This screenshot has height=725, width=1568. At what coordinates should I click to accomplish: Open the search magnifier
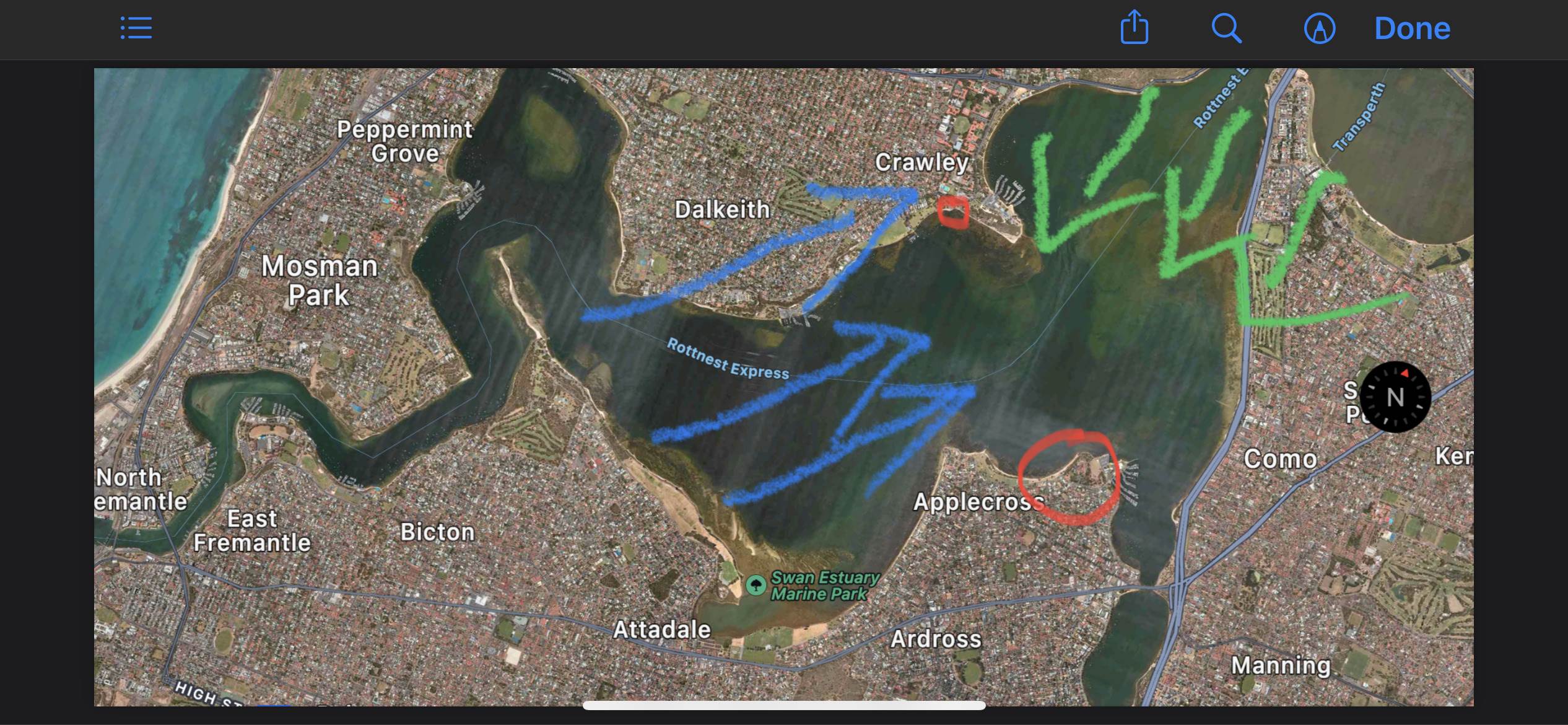coord(1226,29)
